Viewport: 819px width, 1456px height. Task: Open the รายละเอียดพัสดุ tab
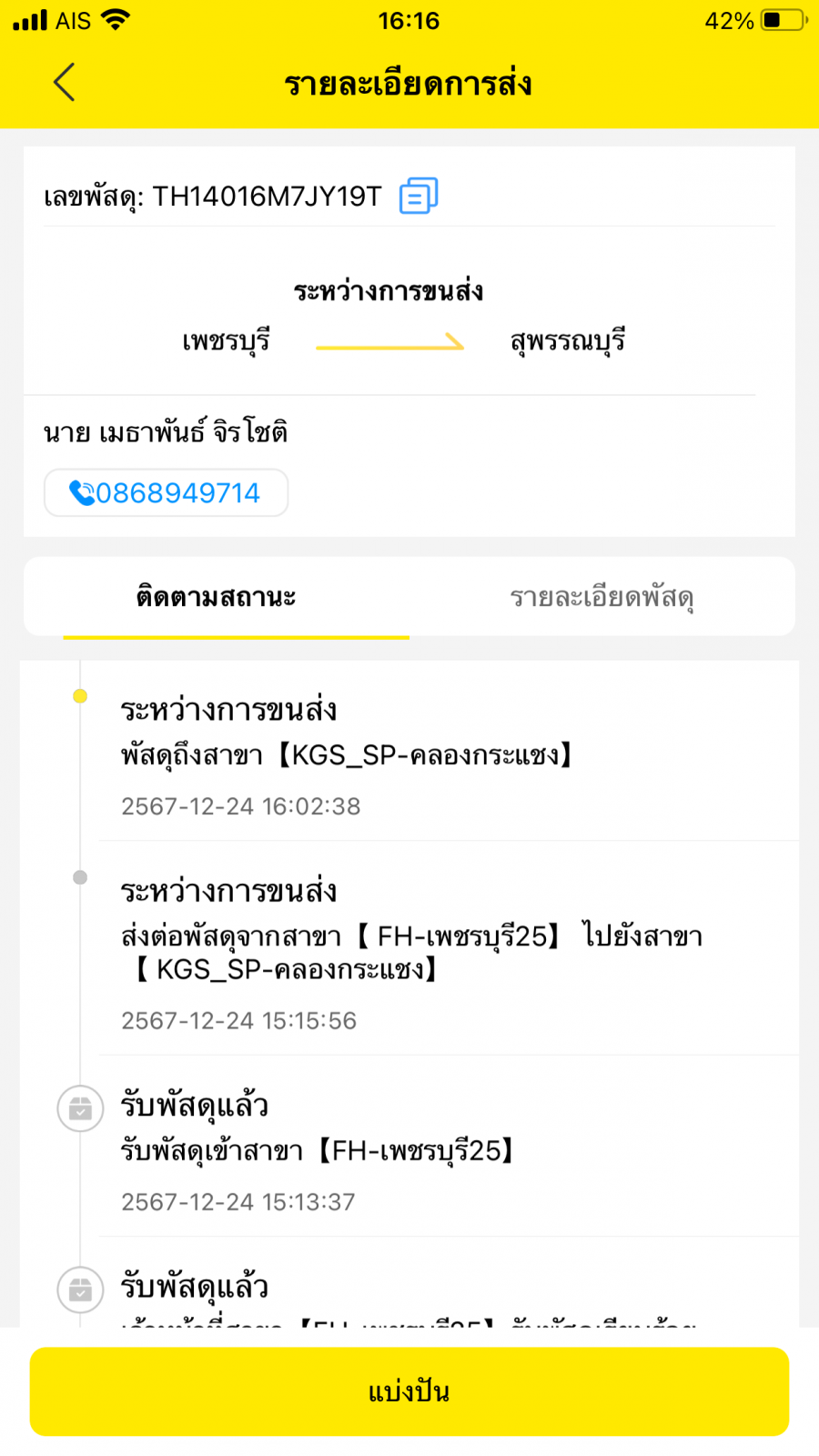click(x=602, y=598)
